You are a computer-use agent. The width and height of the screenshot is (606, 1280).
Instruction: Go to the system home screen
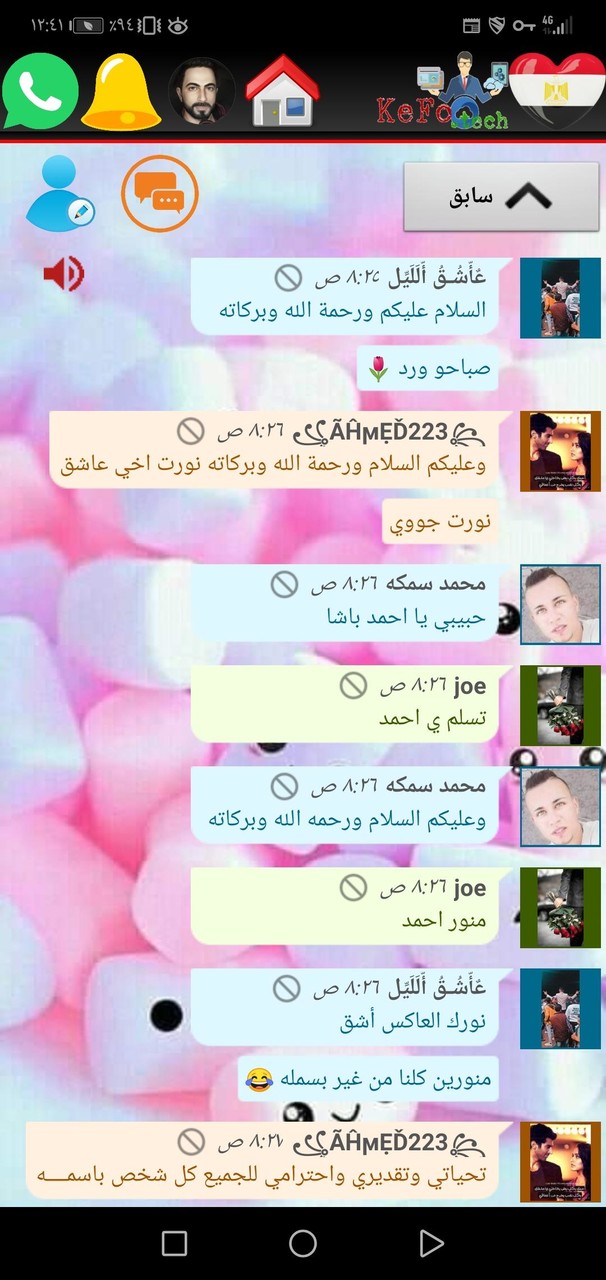303,1243
